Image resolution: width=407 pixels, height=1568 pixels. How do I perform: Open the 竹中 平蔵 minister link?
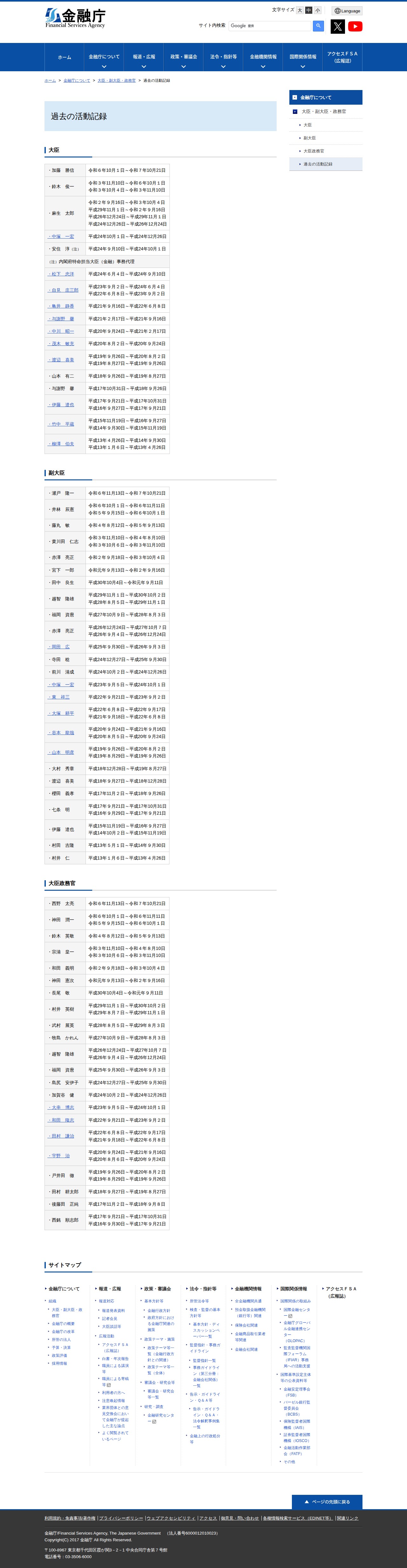62,424
